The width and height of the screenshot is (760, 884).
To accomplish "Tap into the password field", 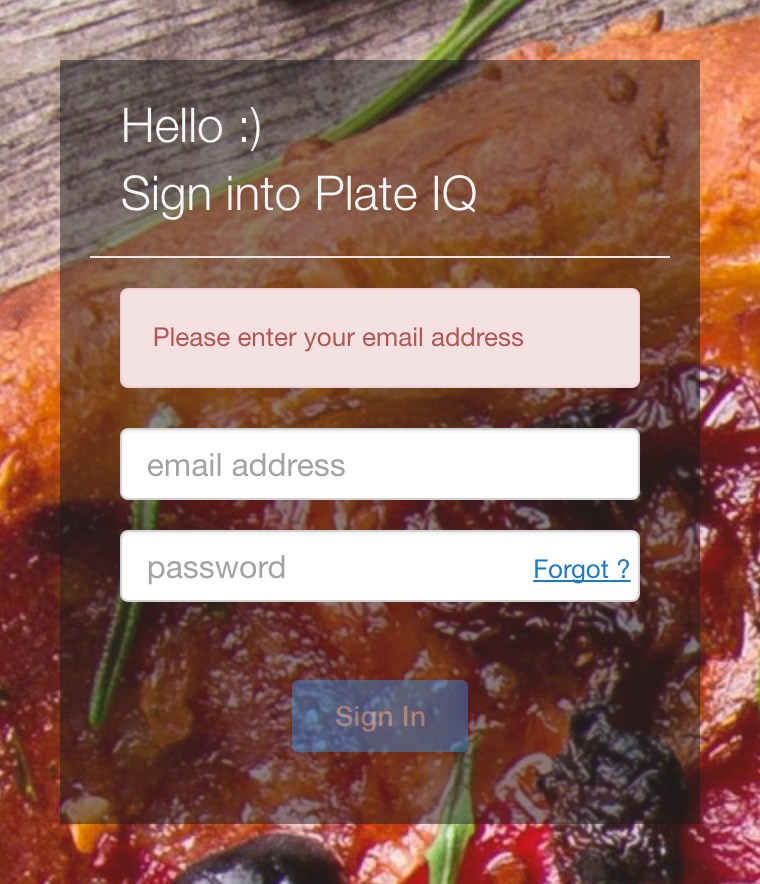I will pyautogui.click(x=320, y=567).
